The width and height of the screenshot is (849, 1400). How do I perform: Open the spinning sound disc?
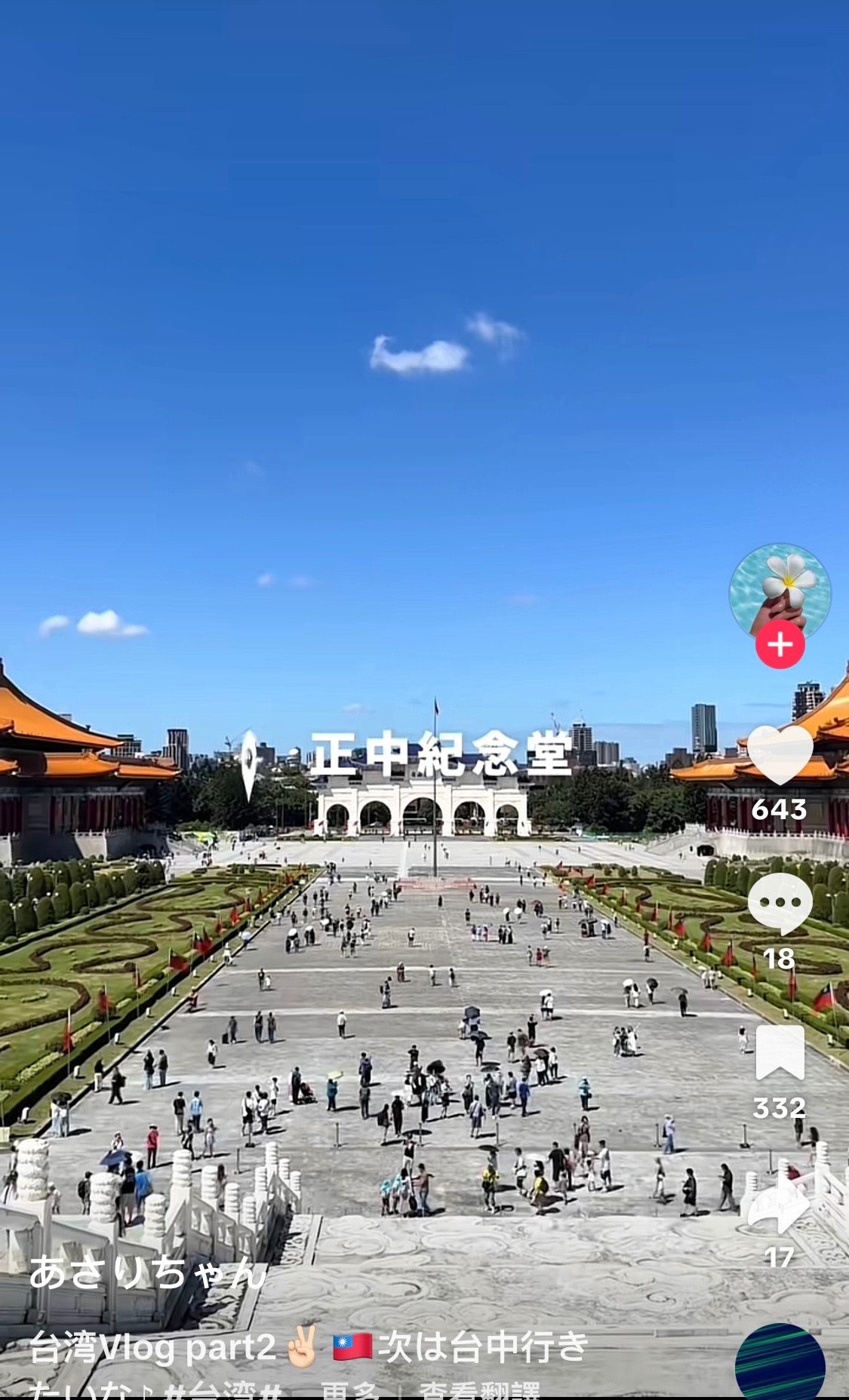[780, 1365]
